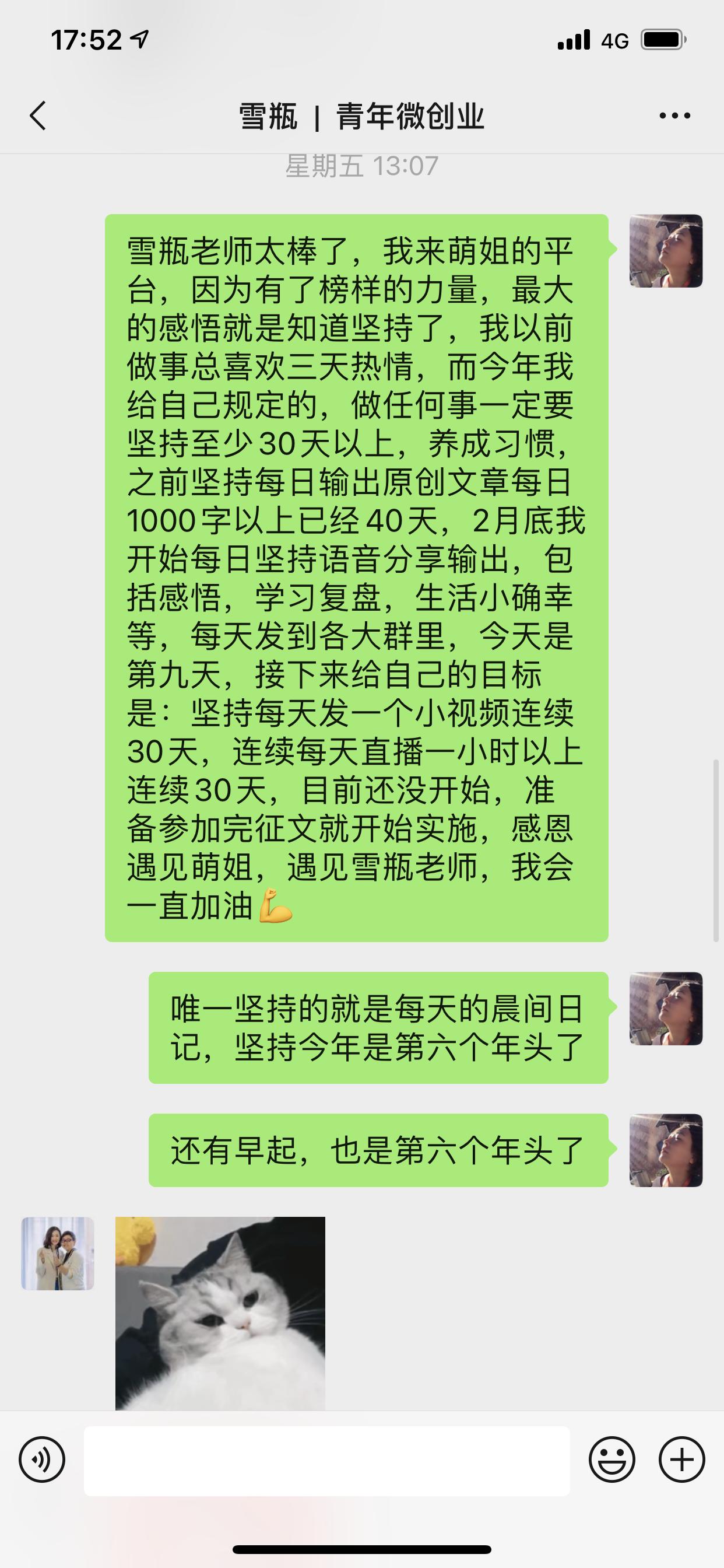This screenshot has width=724, height=1568.
Task: Go back using the left chevron
Action: coord(38,116)
